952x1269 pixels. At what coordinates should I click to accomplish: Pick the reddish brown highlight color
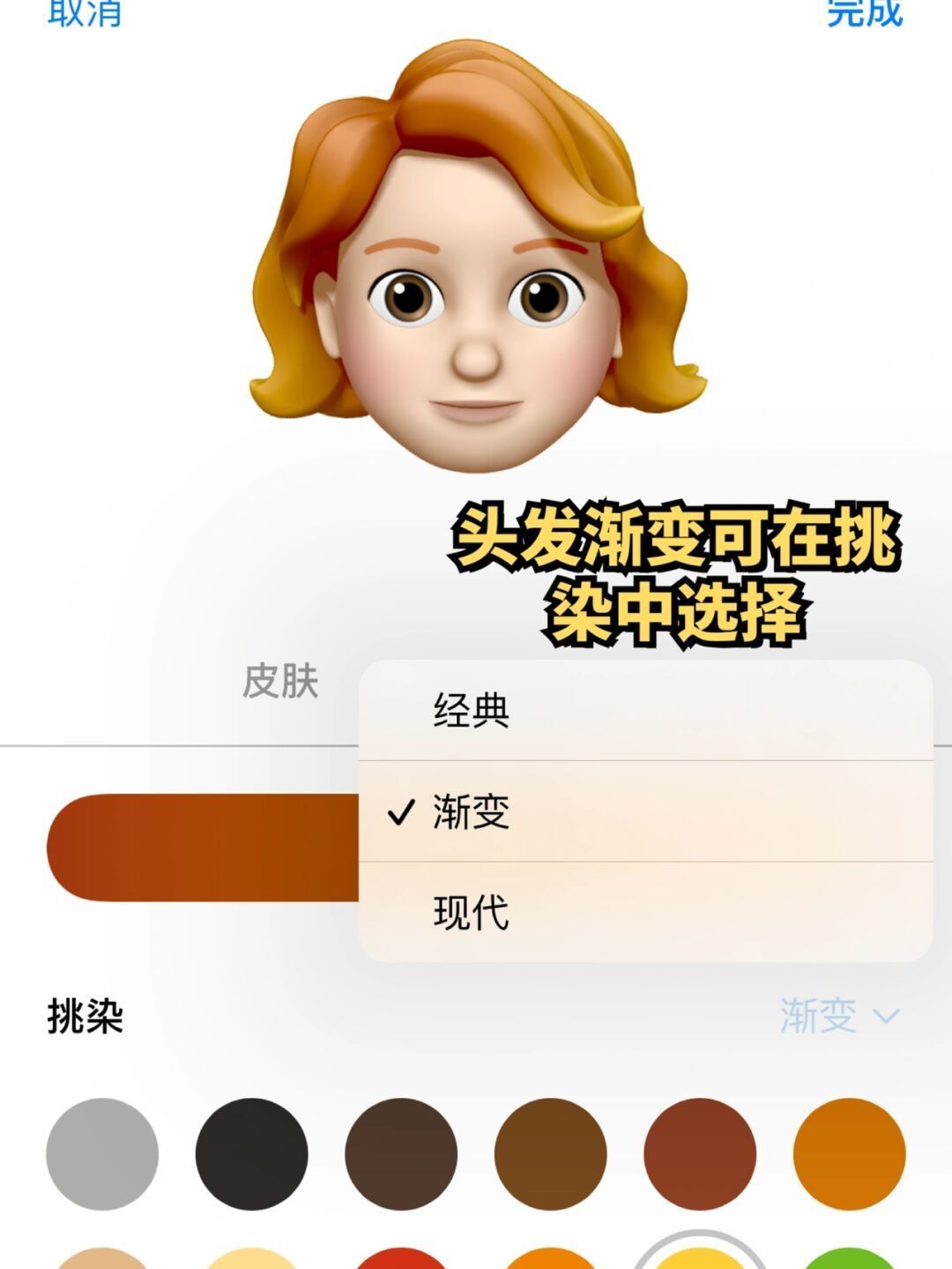[x=700, y=1153]
